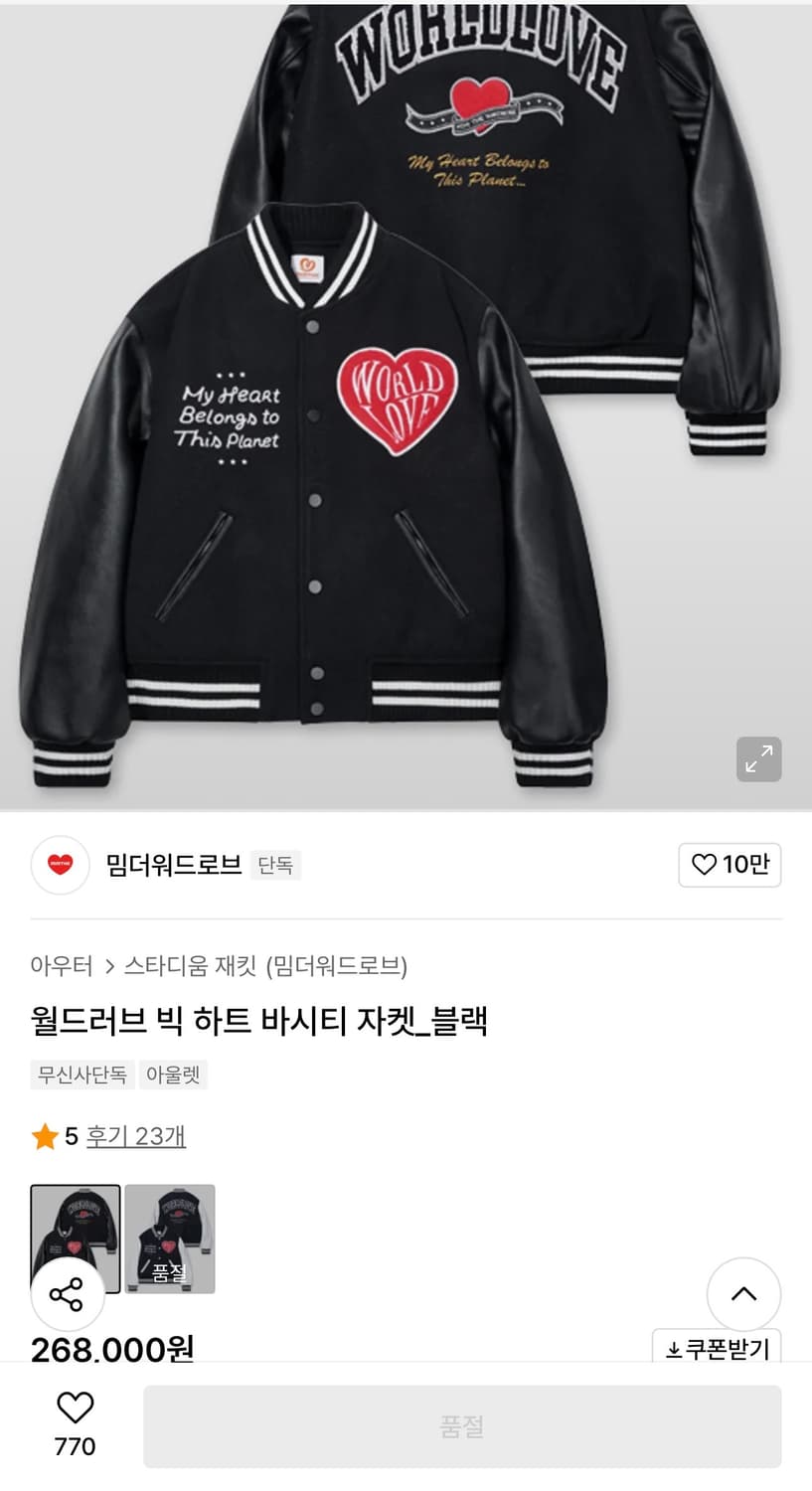Screen dimensions: 812x1491
Task: Click the heart icon above 770
Action: [75, 1407]
